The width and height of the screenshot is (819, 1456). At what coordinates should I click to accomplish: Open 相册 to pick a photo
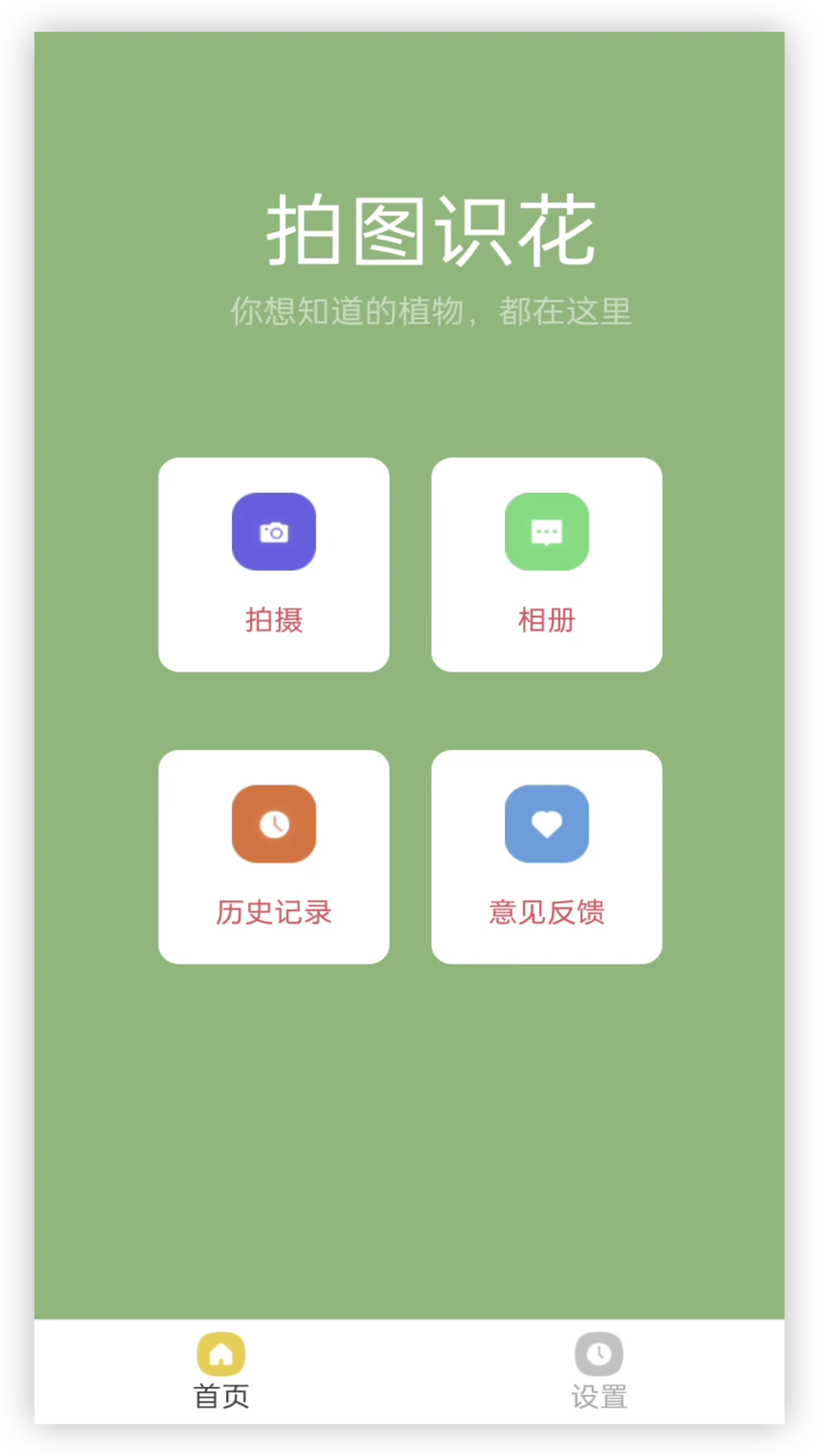point(547,620)
